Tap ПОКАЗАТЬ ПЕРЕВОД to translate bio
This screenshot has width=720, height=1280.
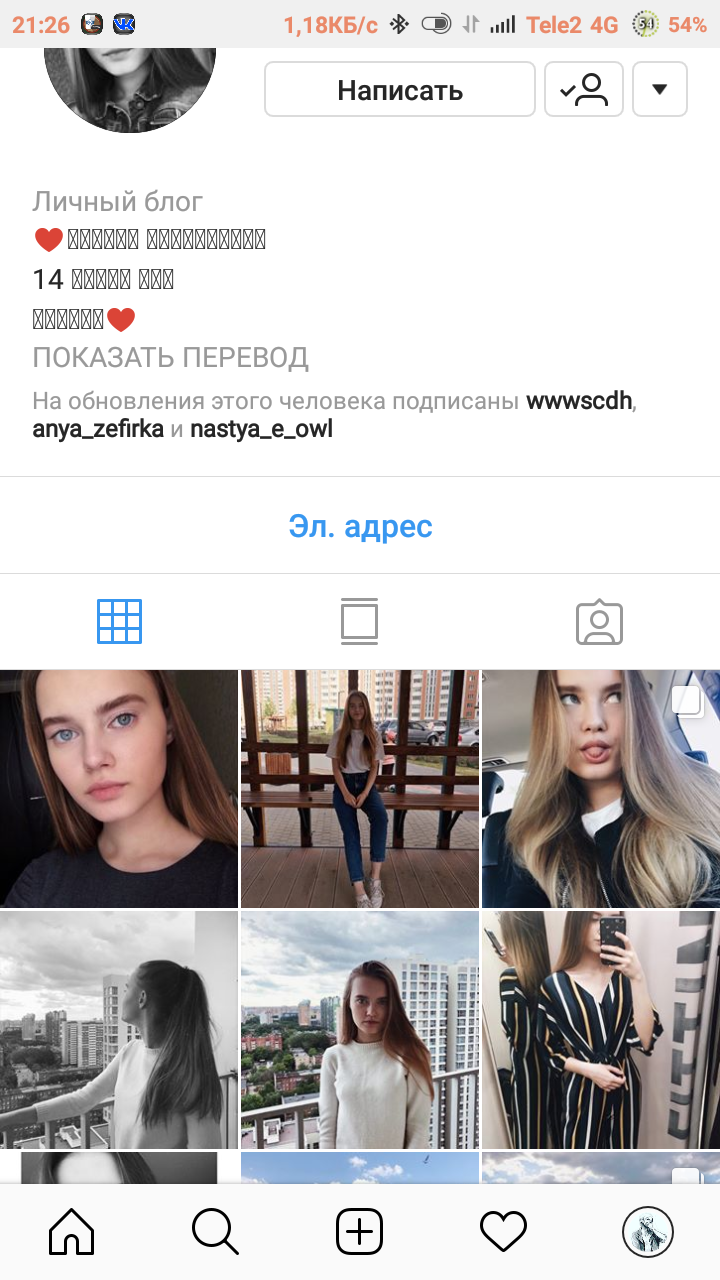(171, 357)
